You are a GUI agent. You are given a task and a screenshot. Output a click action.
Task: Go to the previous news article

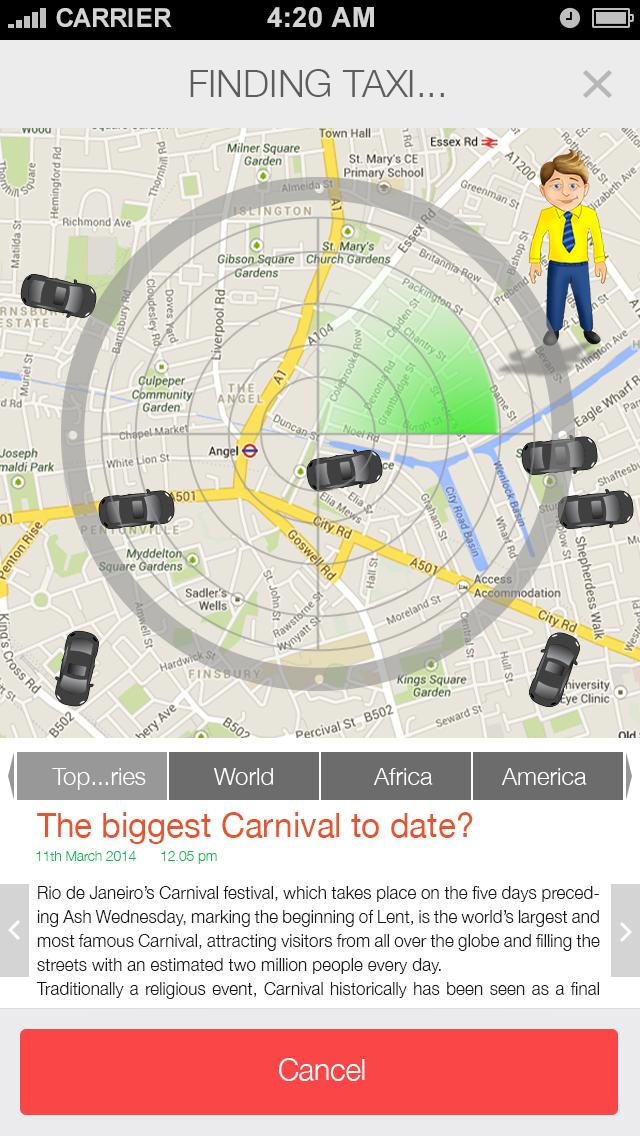tap(14, 930)
